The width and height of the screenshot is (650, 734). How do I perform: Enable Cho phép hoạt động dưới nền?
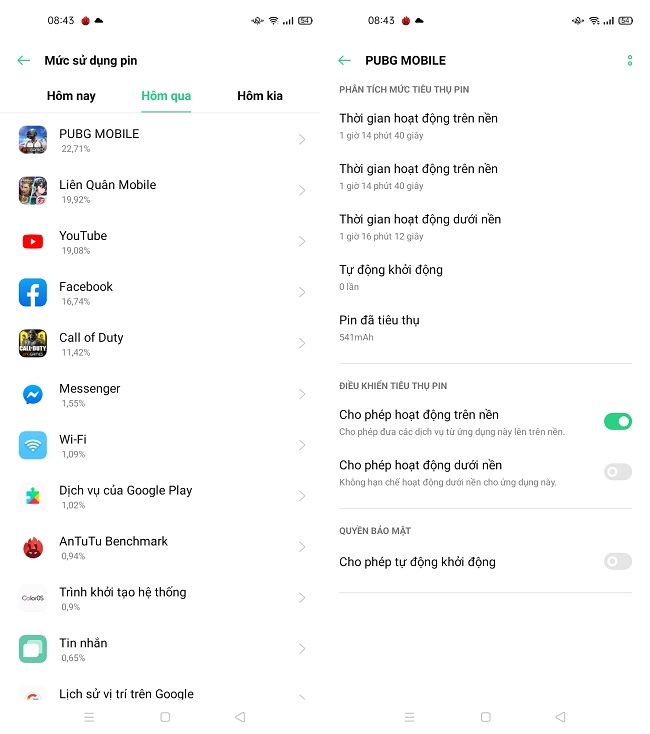[617, 472]
